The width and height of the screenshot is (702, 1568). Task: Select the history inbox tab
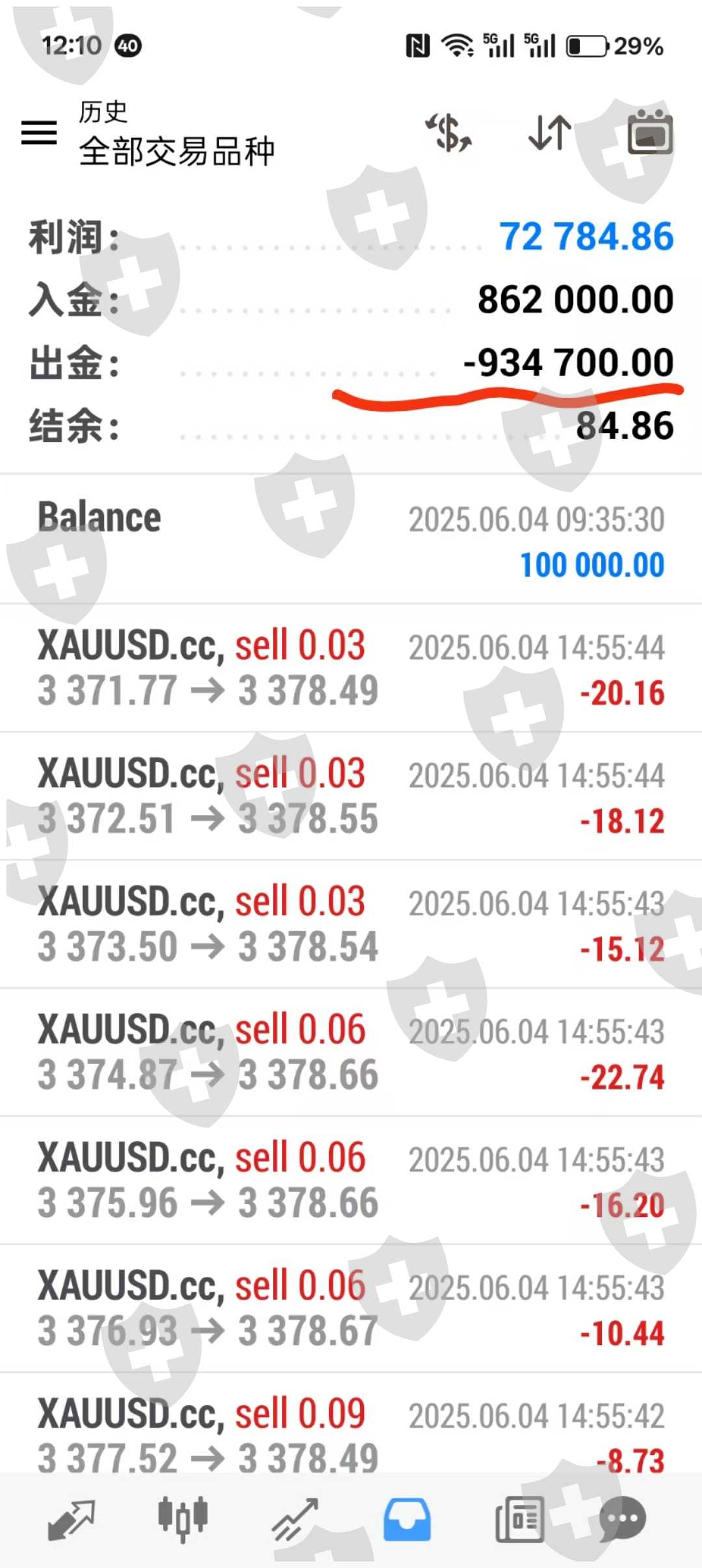pyautogui.click(x=407, y=1520)
